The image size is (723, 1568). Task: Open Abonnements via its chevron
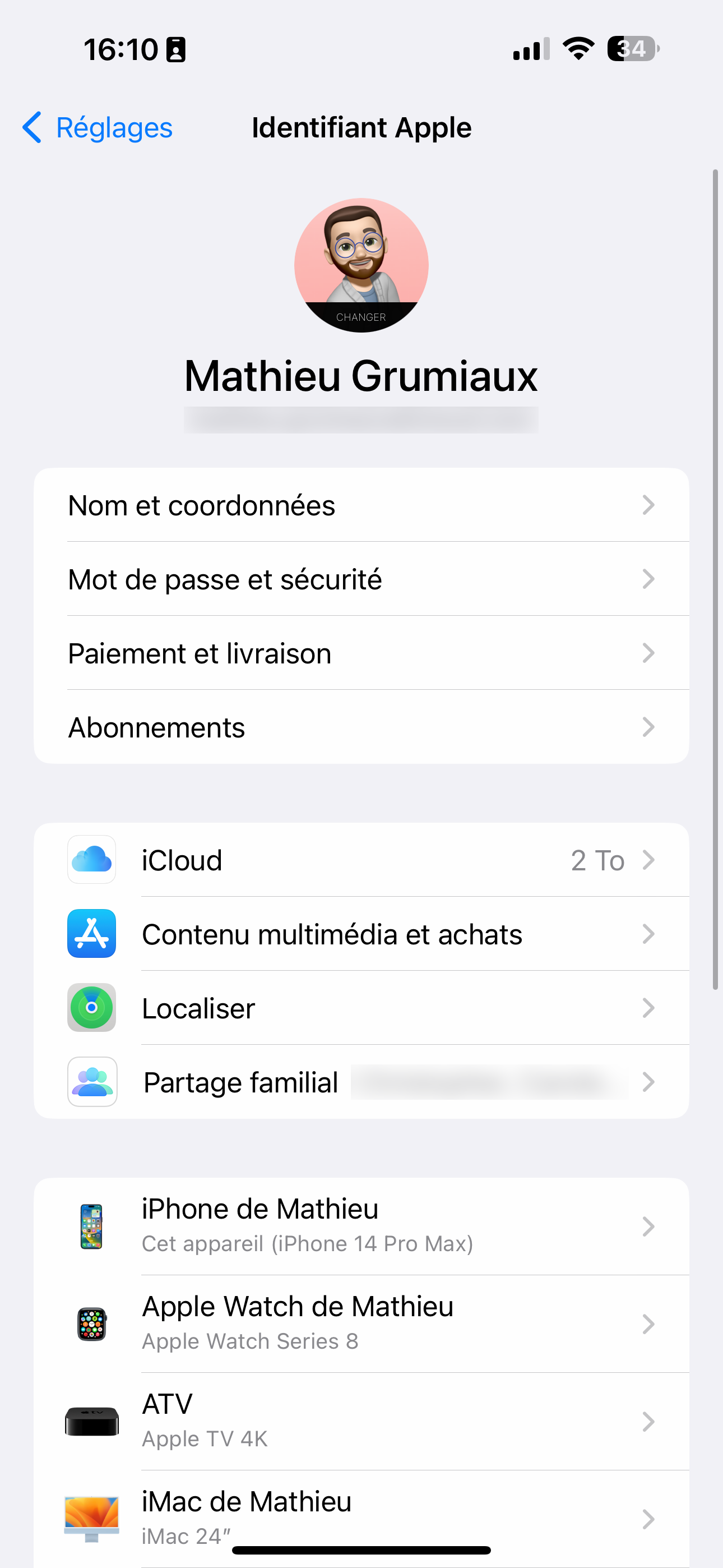tap(649, 727)
